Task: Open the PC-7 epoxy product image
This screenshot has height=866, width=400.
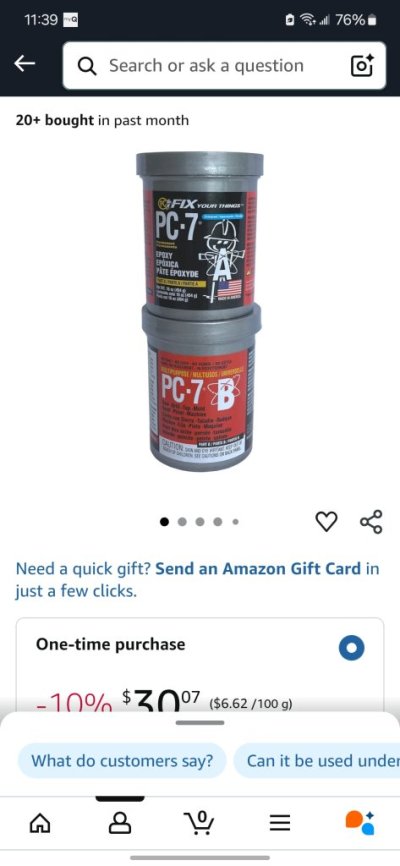Action: tap(200, 311)
